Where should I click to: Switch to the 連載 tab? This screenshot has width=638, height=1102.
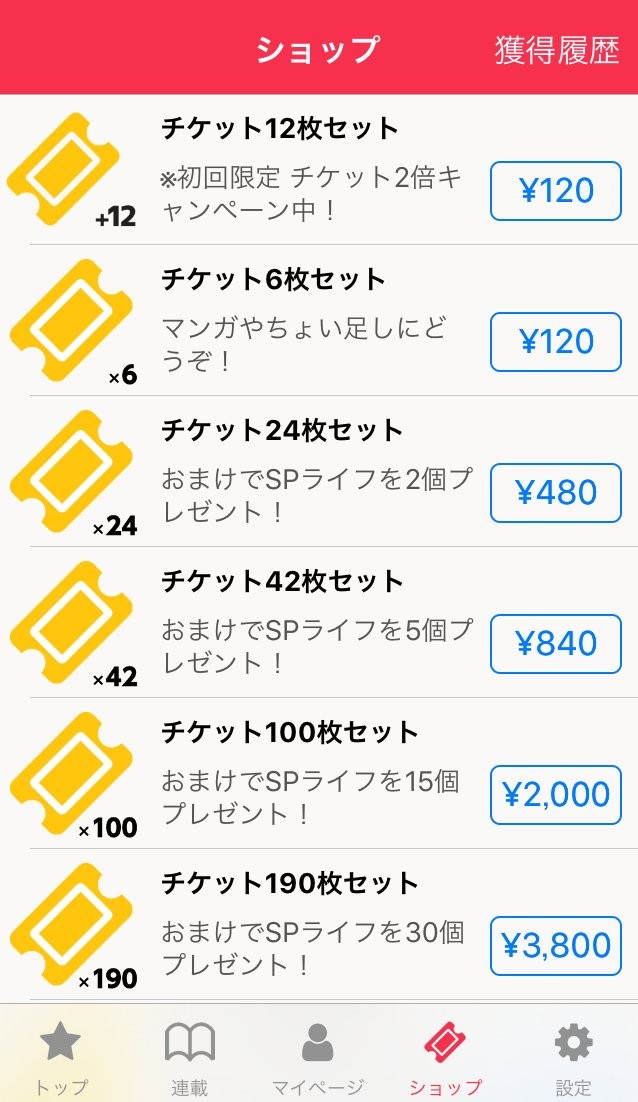(x=190, y=1058)
